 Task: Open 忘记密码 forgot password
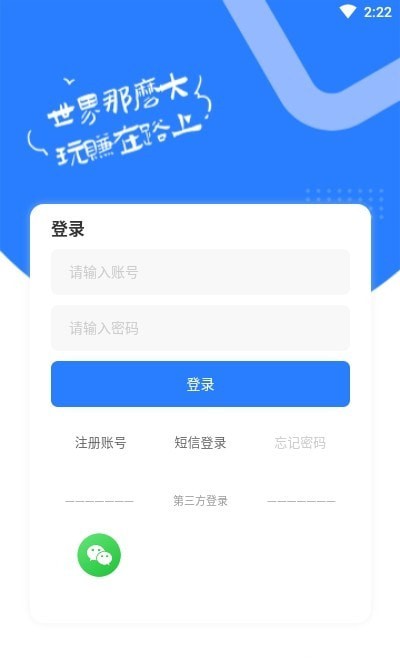[300, 443]
